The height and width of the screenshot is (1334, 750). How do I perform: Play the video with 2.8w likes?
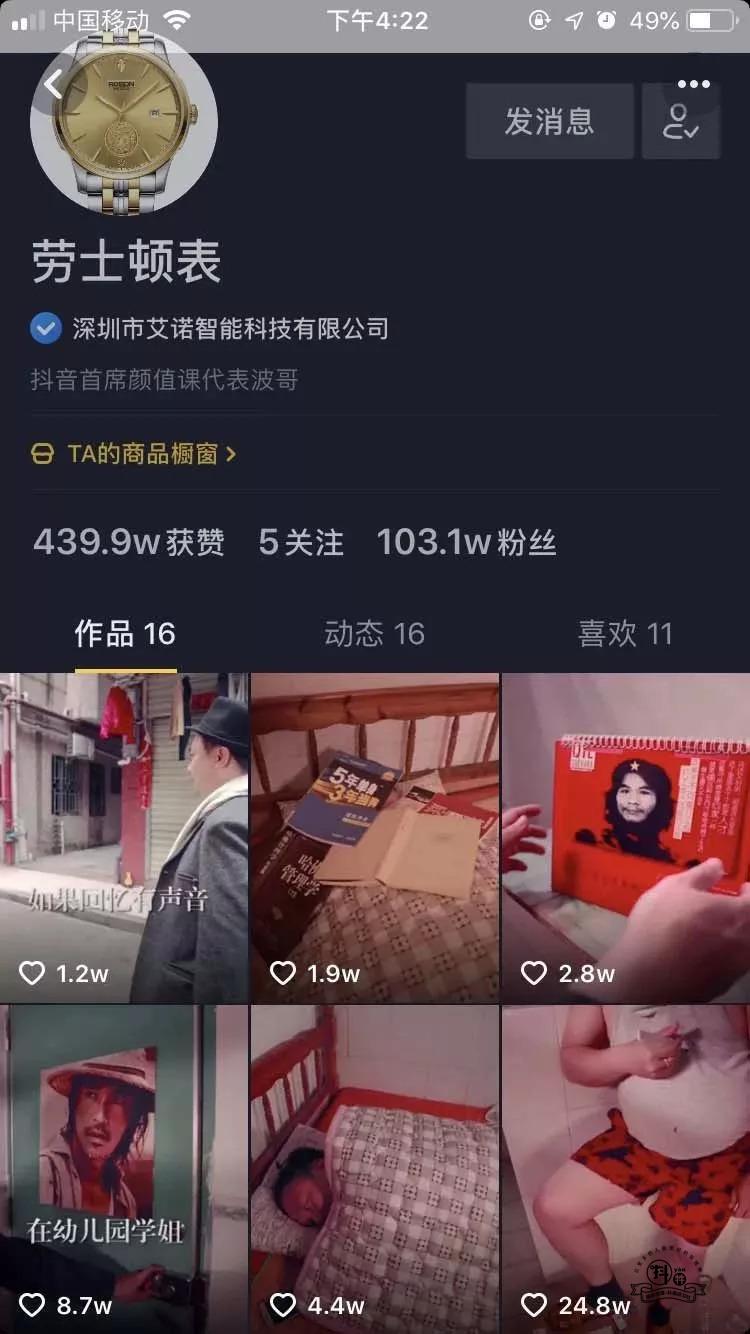click(x=626, y=838)
